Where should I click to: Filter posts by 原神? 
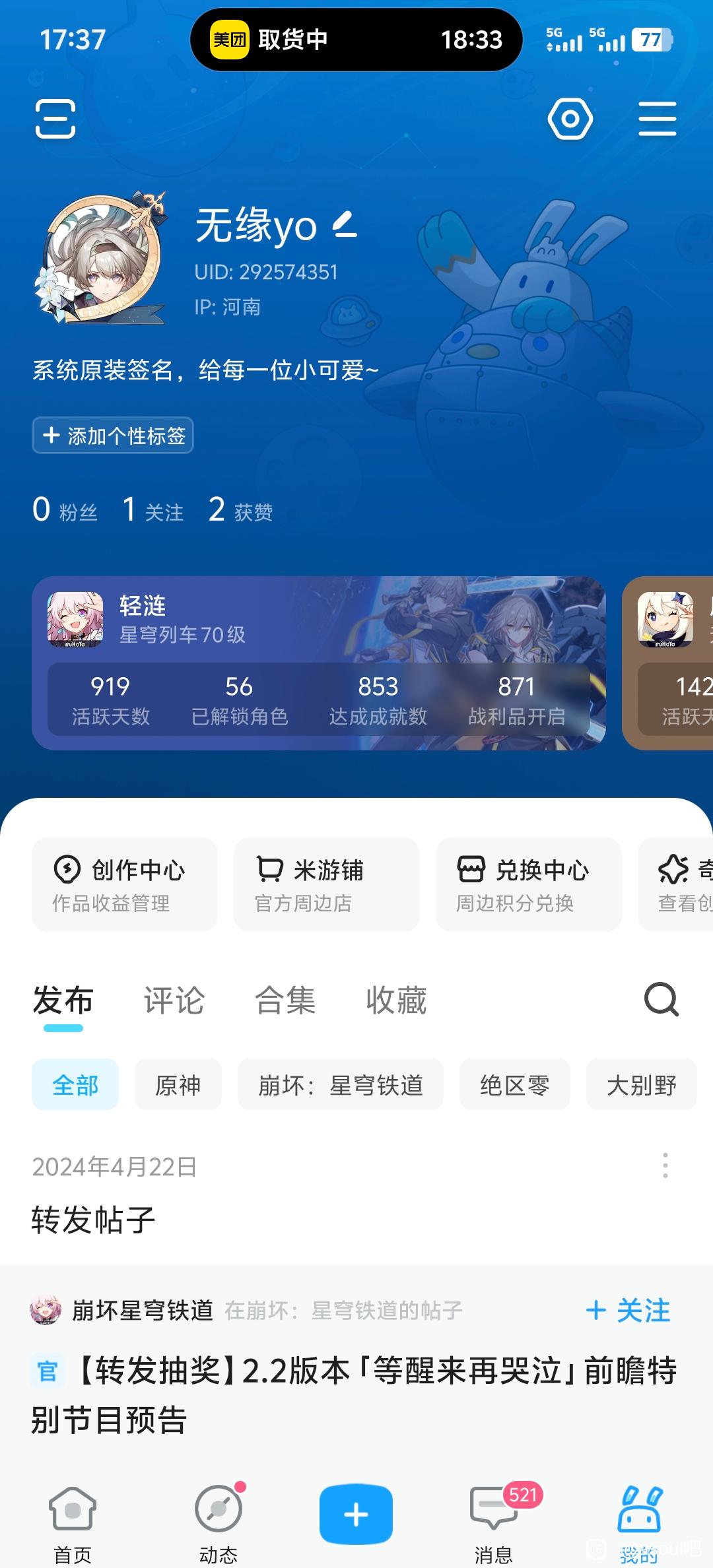[x=178, y=1085]
